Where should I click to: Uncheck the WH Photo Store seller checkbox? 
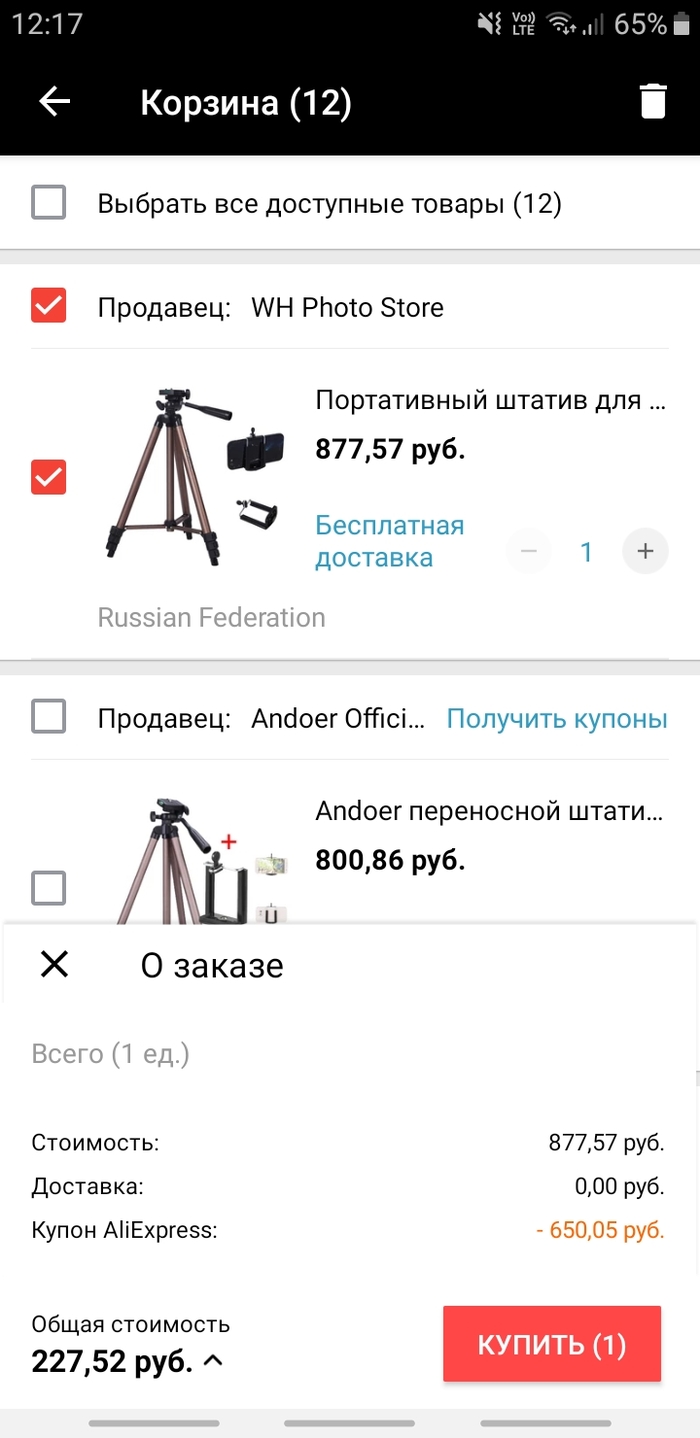[49, 306]
